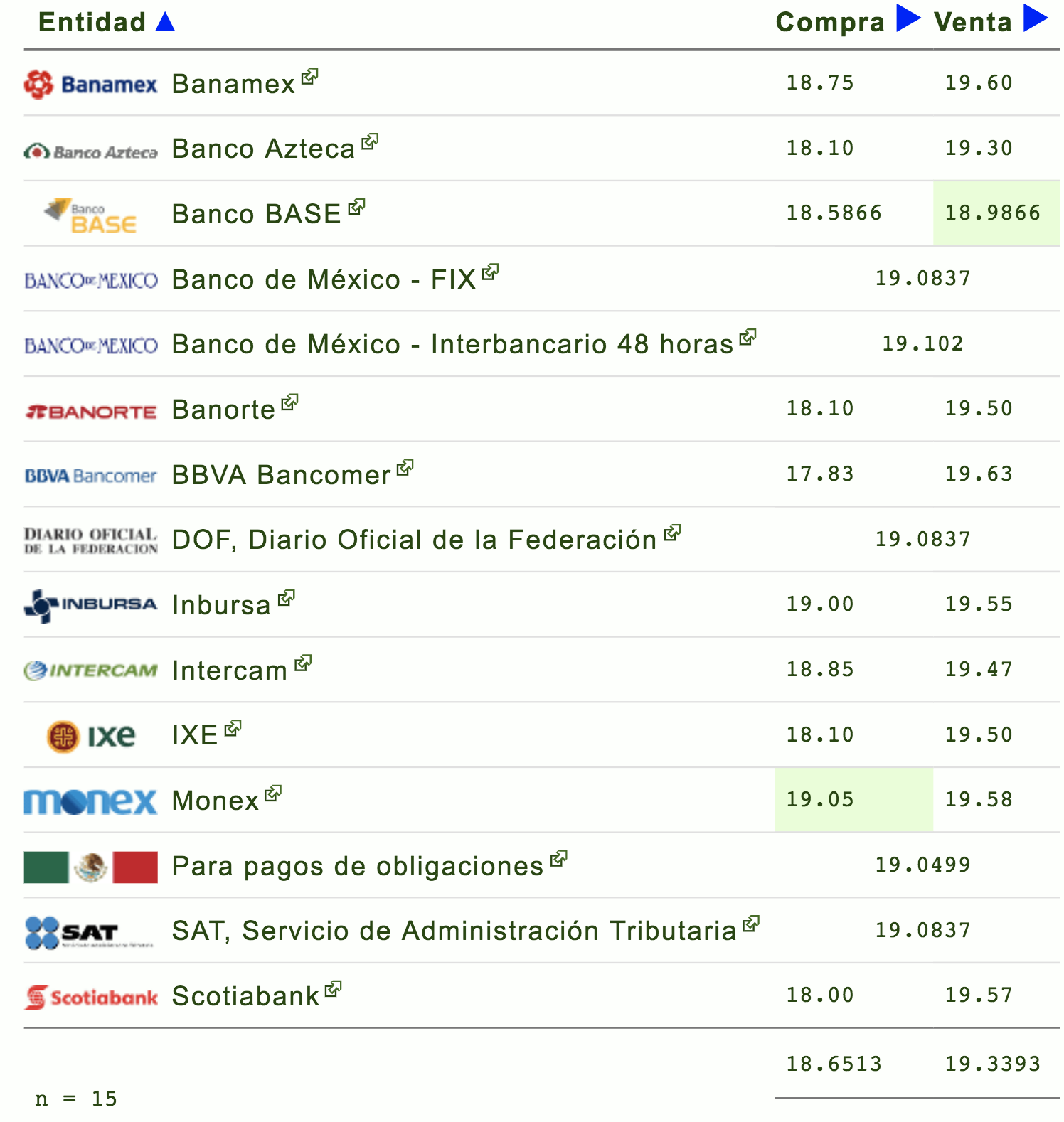Viewport: 1064px width, 1122px height.
Task: Open the Intercam link
Action: point(229,670)
